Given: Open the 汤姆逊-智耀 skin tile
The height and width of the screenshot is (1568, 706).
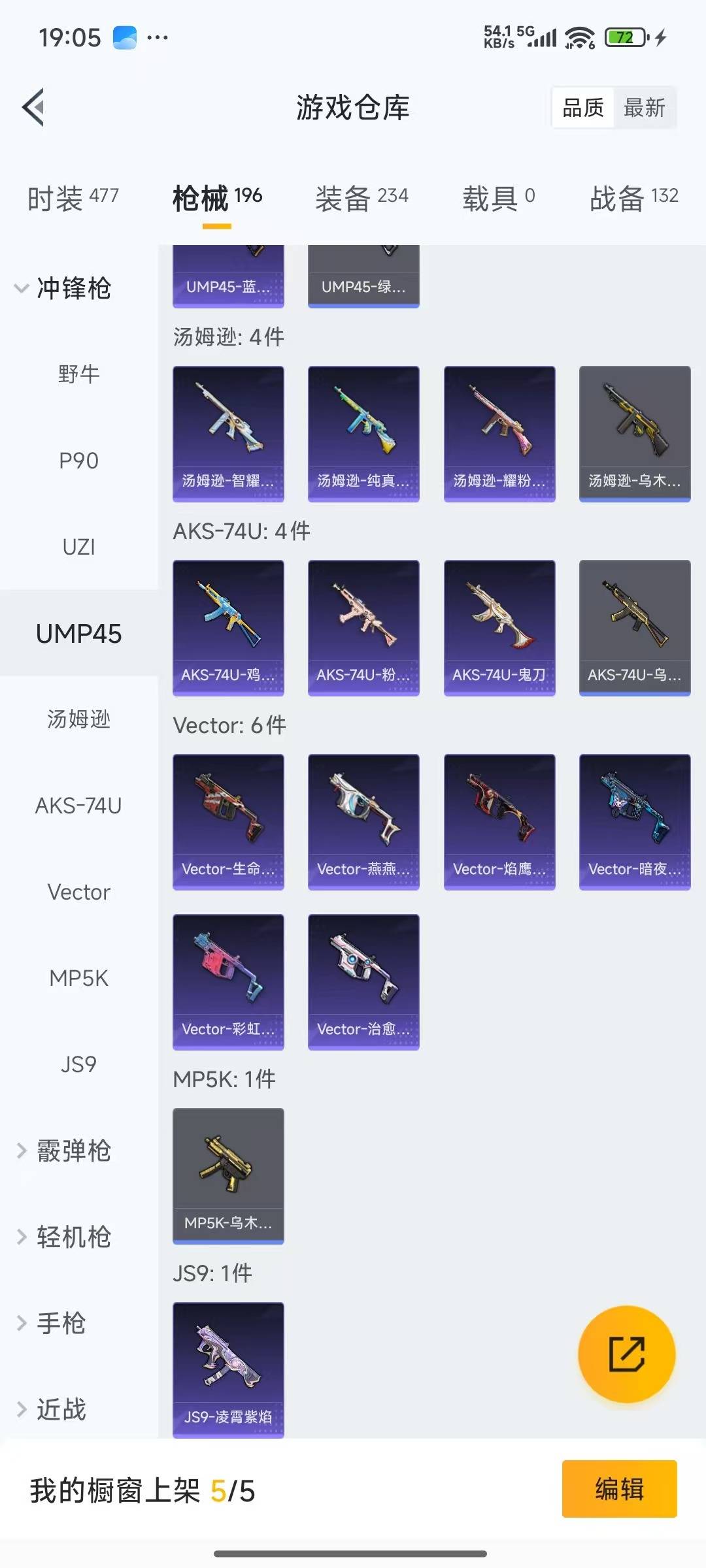Looking at the screenshot, I should [228, 433].
